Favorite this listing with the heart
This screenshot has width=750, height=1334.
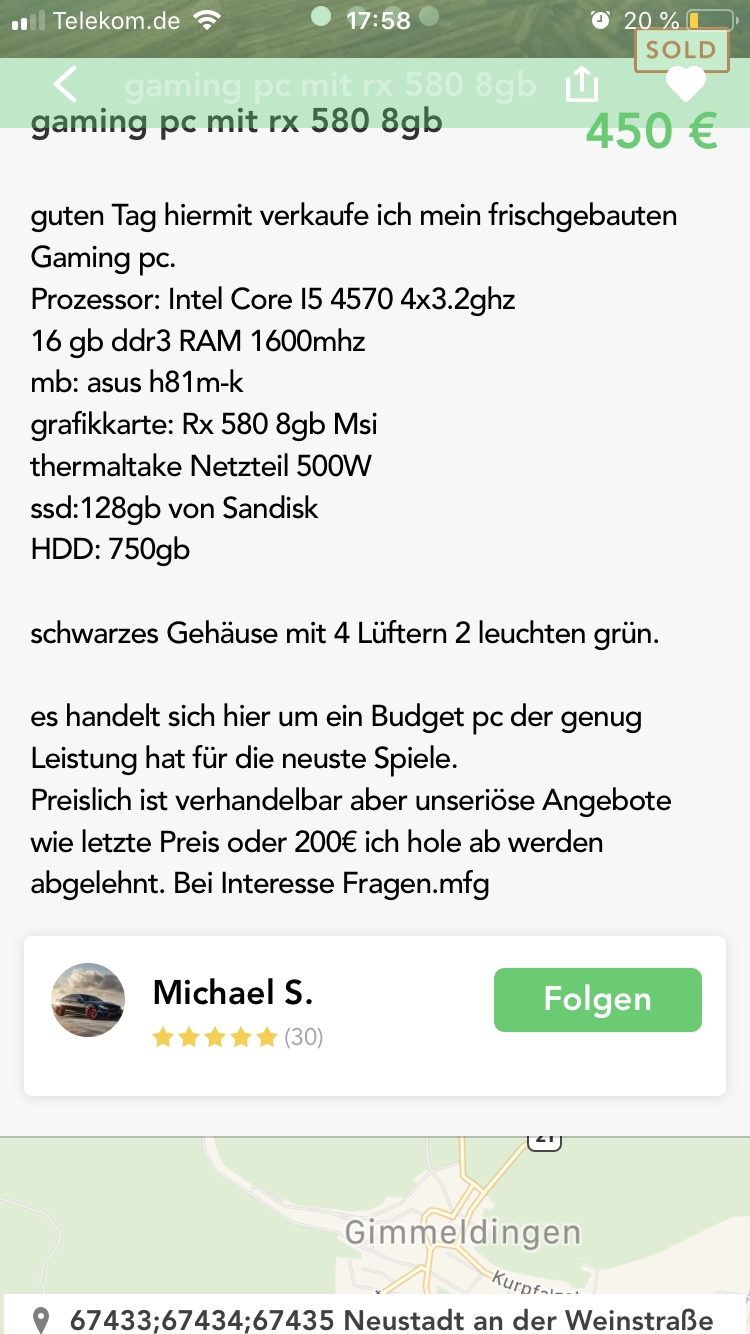[685, 86]
